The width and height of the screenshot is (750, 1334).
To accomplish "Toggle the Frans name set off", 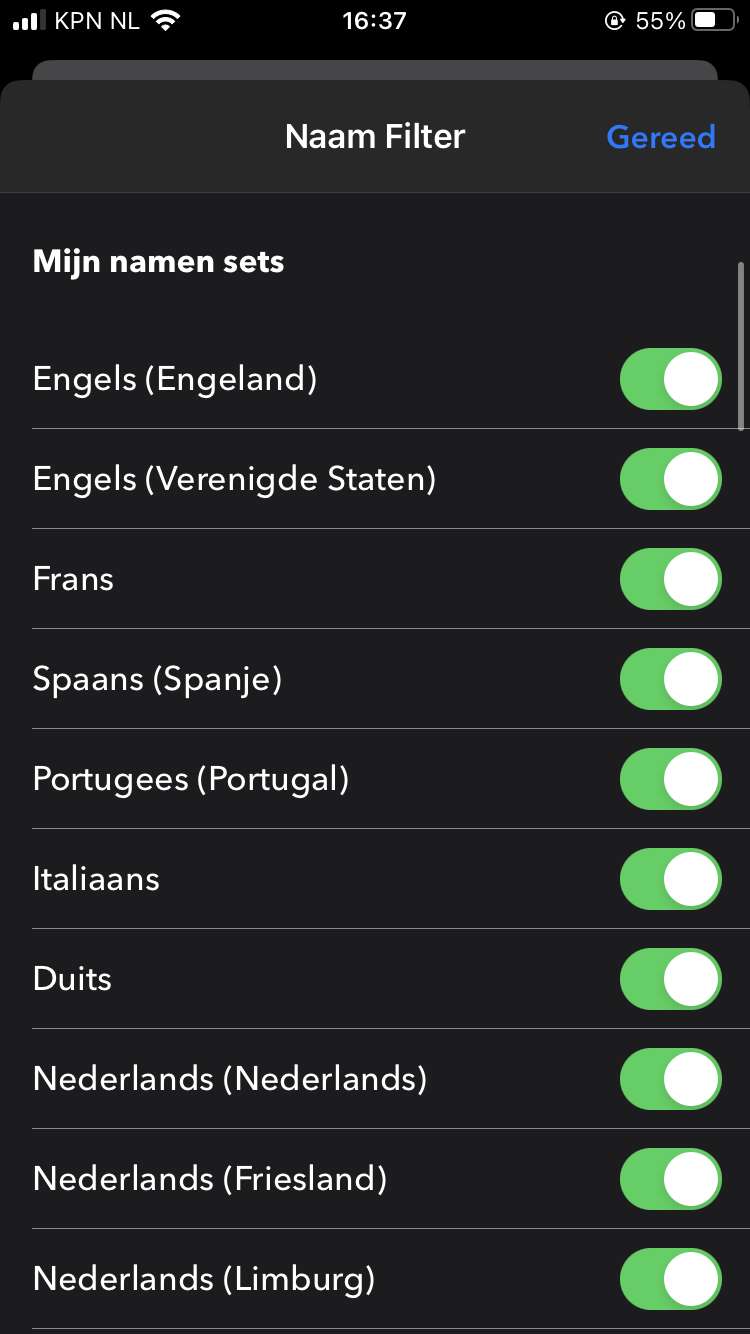I will point(670,579).
